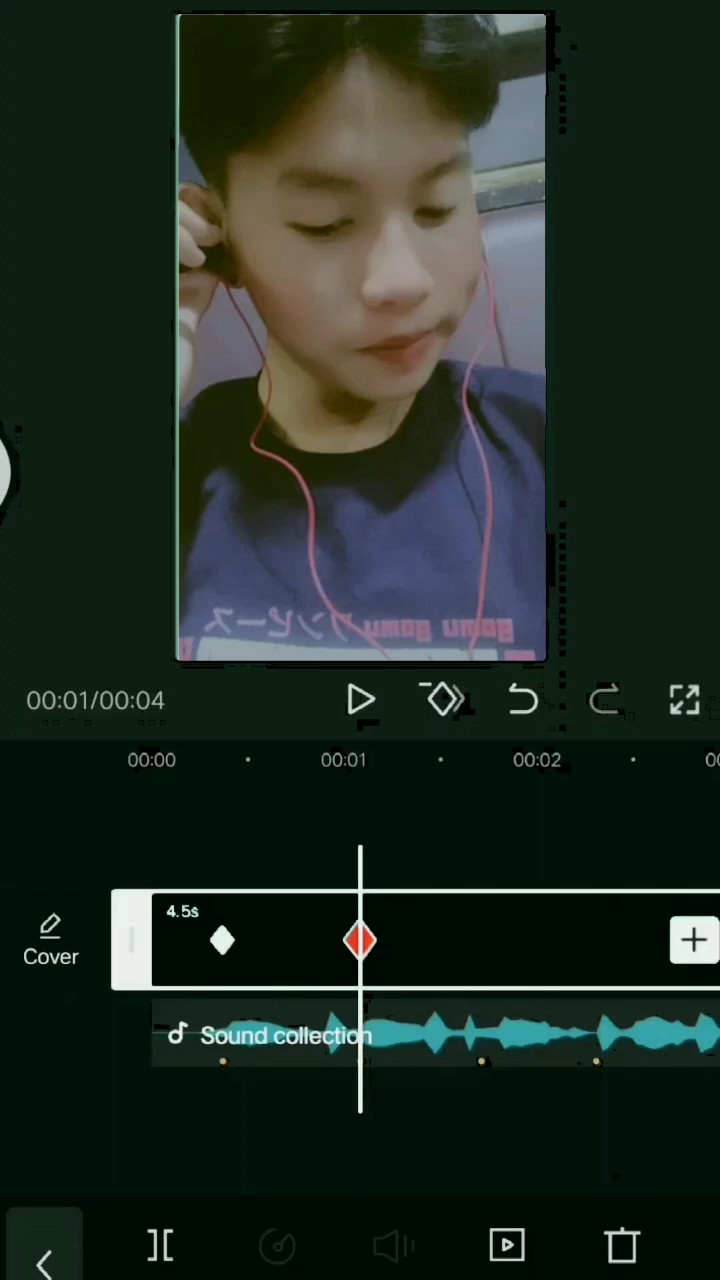Screen dimensions: 720x1280
Task: Open the speed tool in toolbar
Action: pos(277,1245)
